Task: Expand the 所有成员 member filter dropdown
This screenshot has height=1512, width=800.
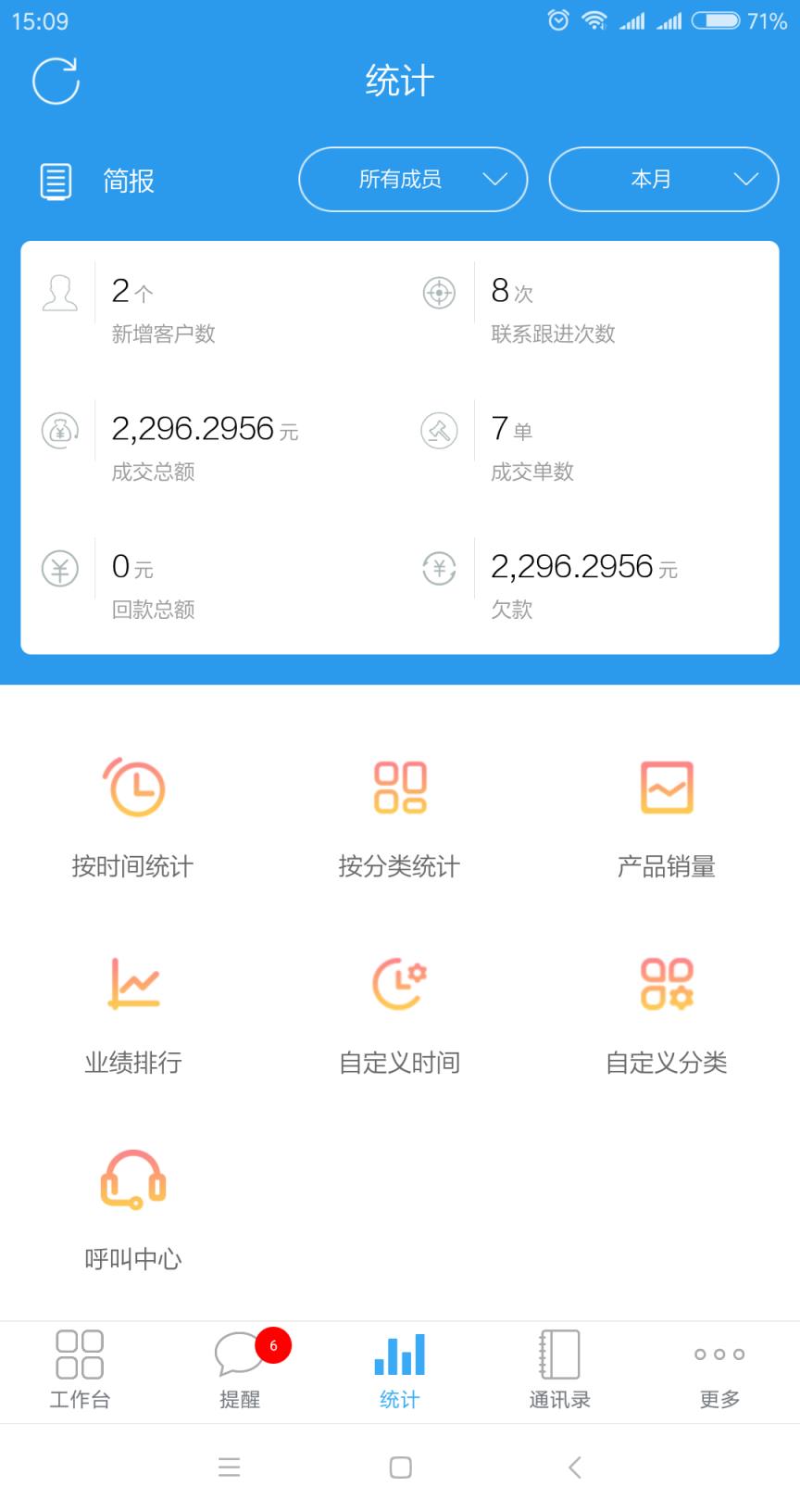Action: click(x=413, y=180)
